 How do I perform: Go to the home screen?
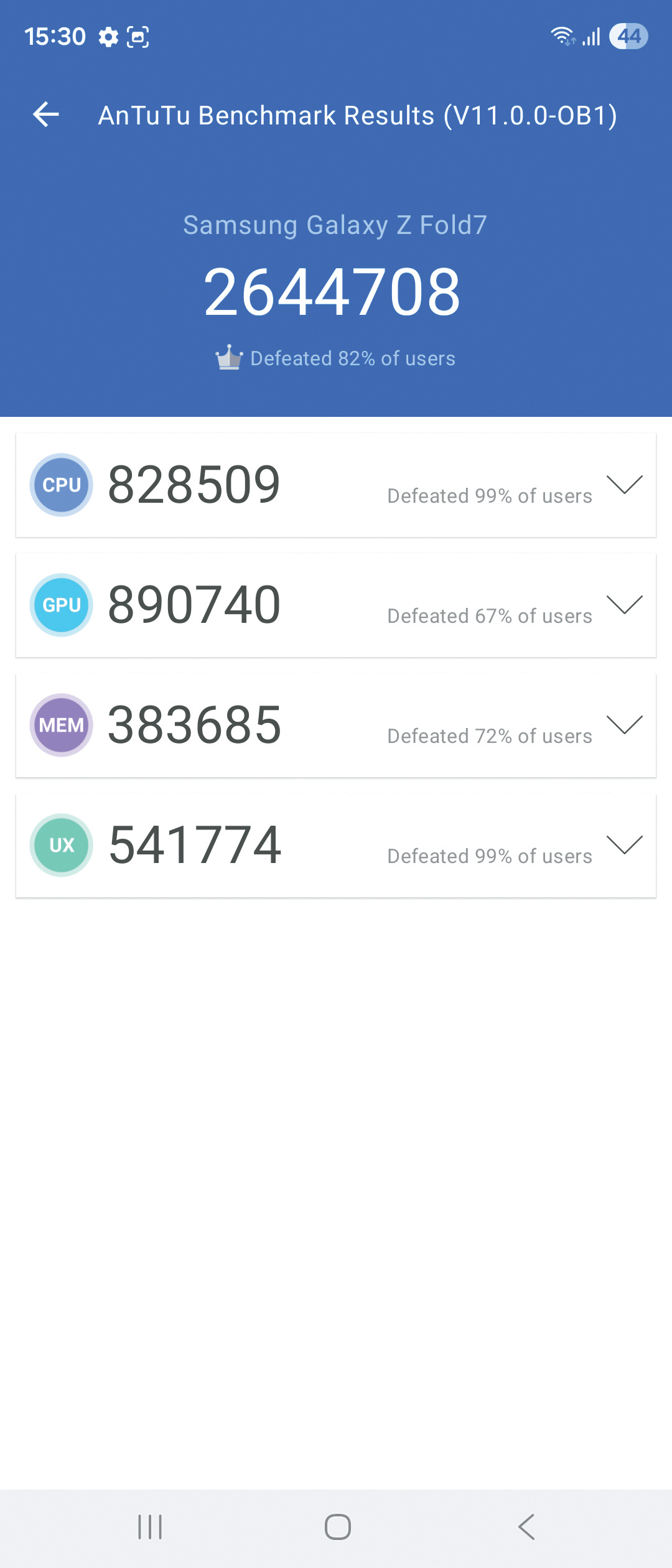point(337,1527)
